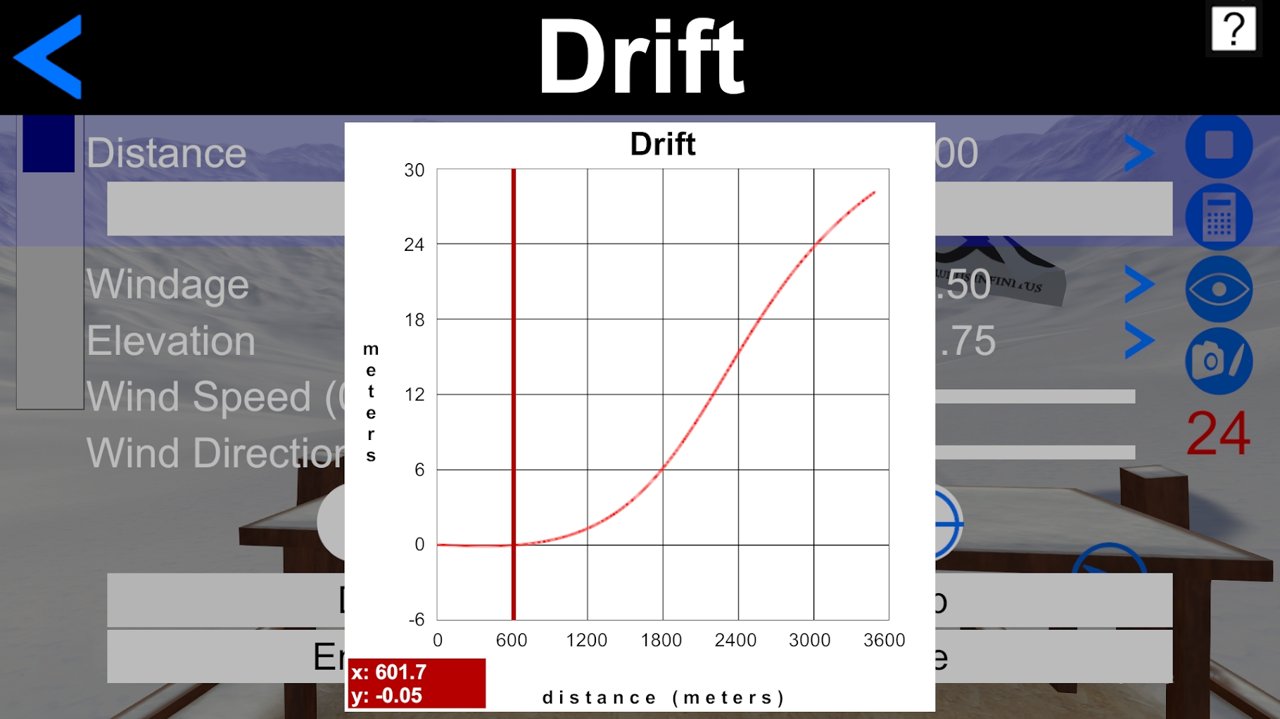
Task: Expand the Distance row chevron
Action: pyautogui.click(x=1139, y=154)
